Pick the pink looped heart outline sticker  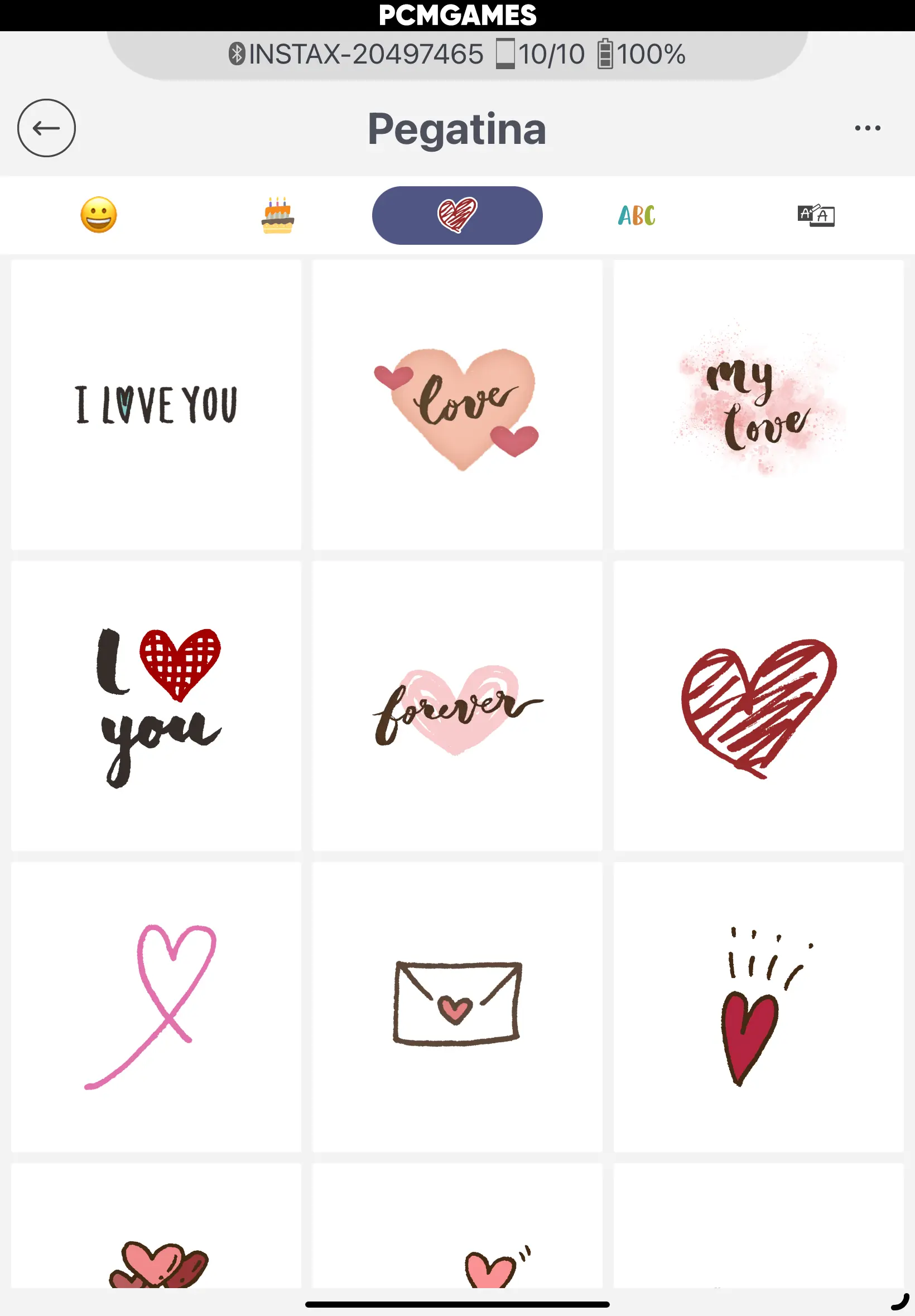pyautogui.click(x=156, y=1007)
